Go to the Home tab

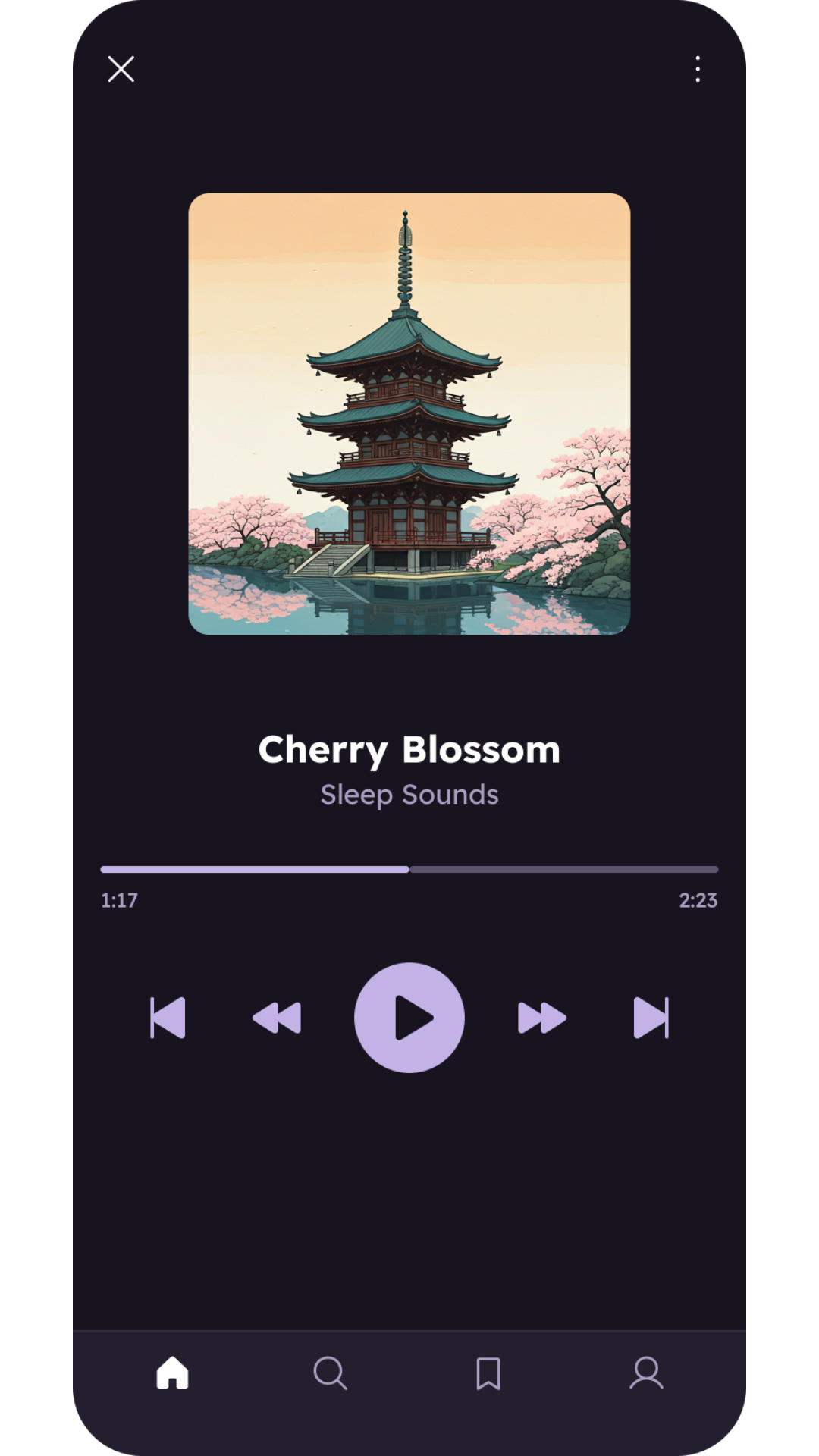[x=172, y=1373]
